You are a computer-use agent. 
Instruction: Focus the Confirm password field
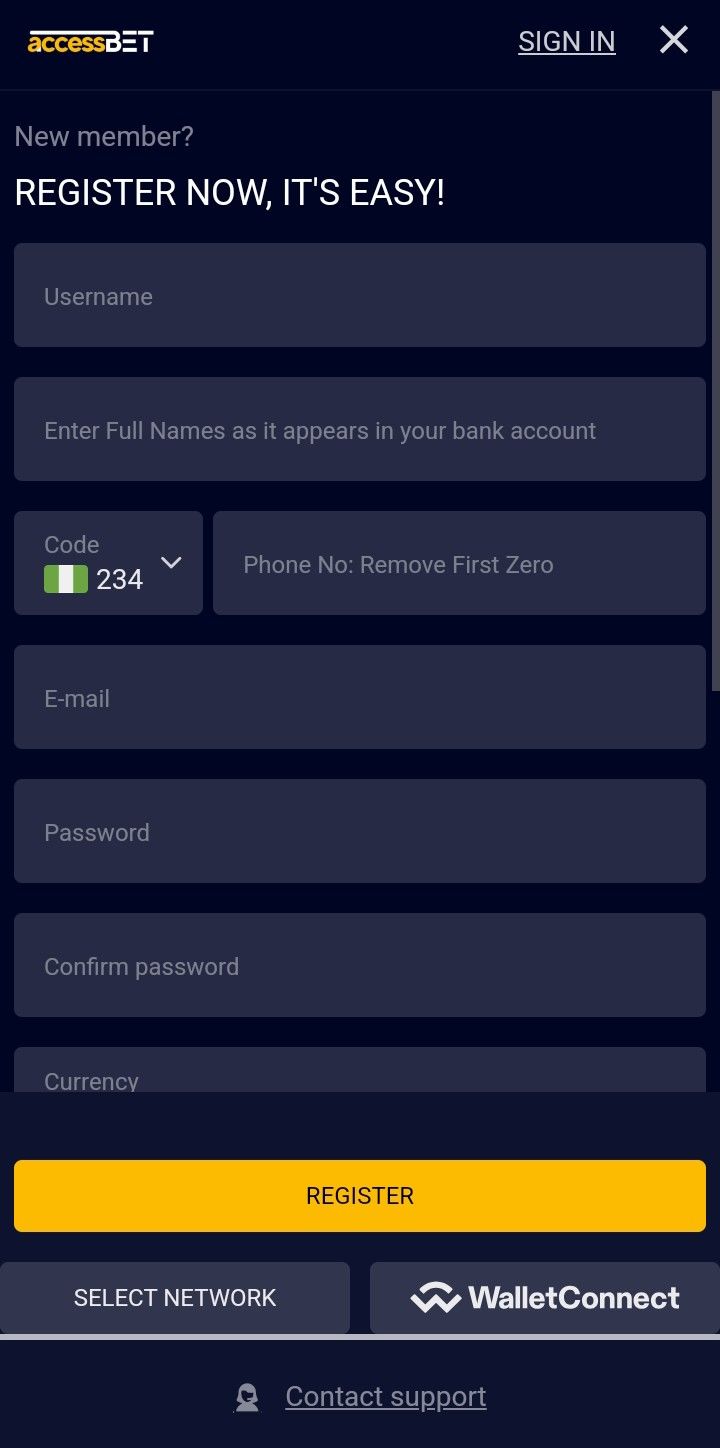[360, 965]
